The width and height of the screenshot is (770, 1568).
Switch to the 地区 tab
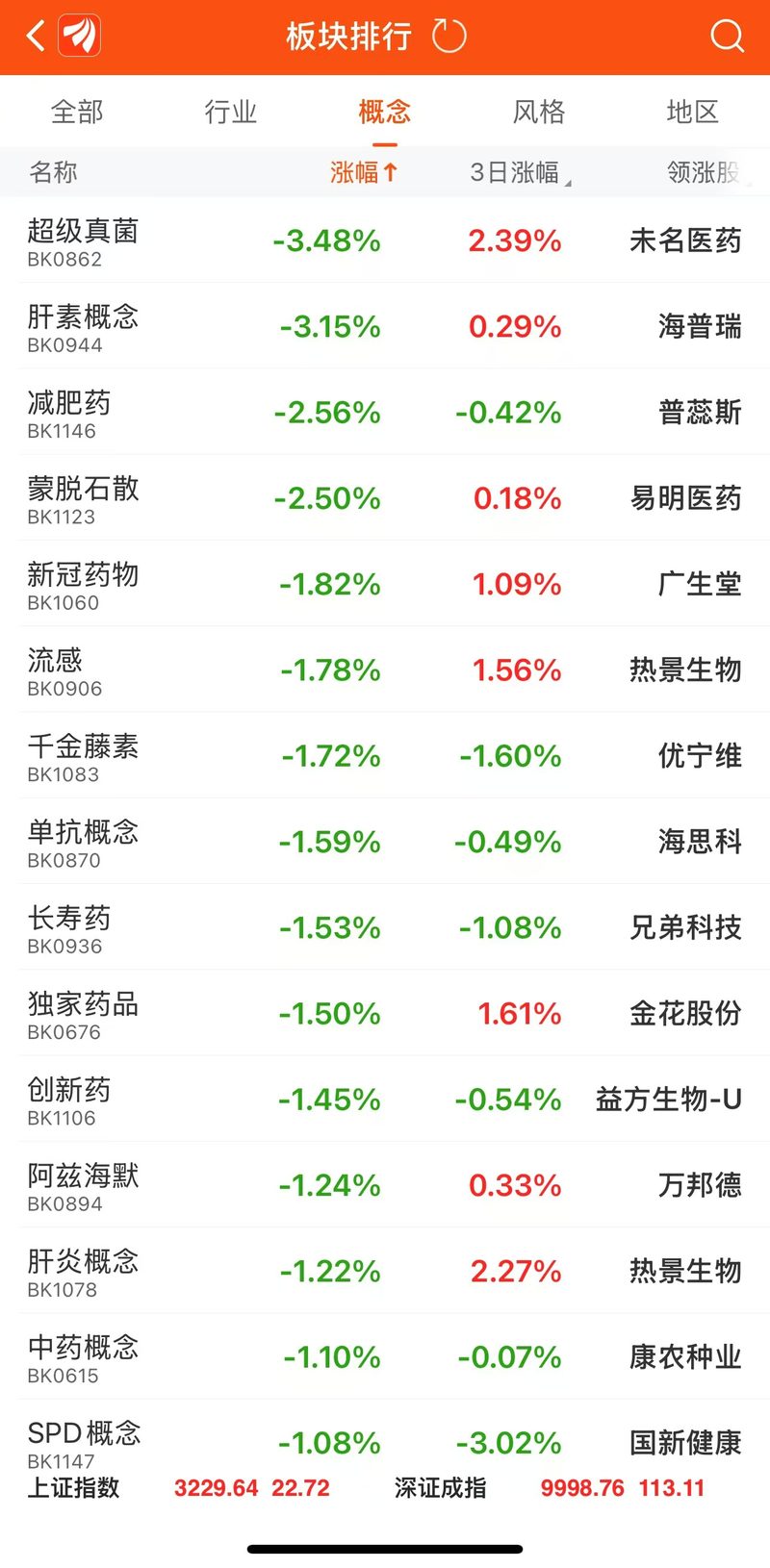tap(693, 112)
